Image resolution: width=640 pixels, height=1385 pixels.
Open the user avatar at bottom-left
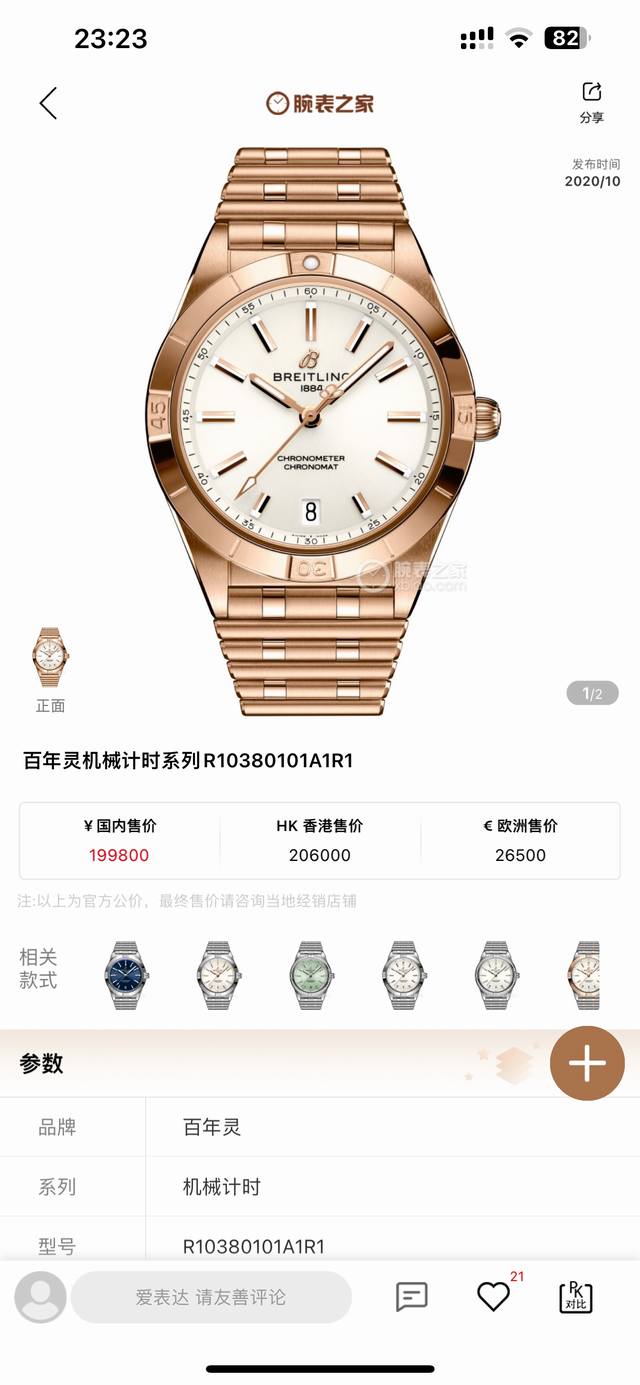pyautogui.click(x=41, y=1297)
